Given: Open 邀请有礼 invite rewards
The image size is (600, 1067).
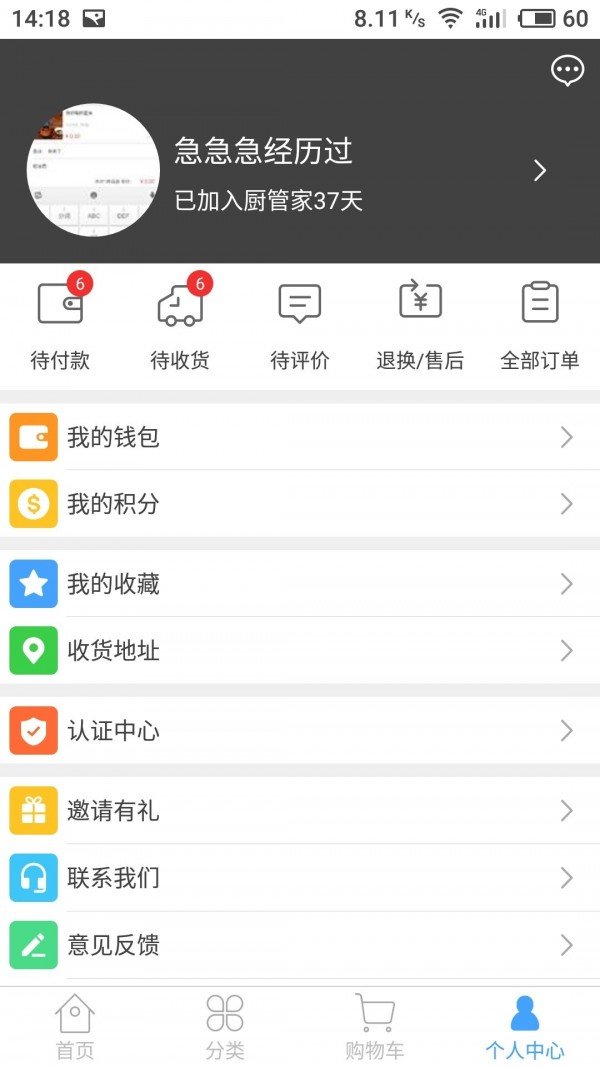Looking at the screenshot, I should pyautogui.click(x=300, y=811).
